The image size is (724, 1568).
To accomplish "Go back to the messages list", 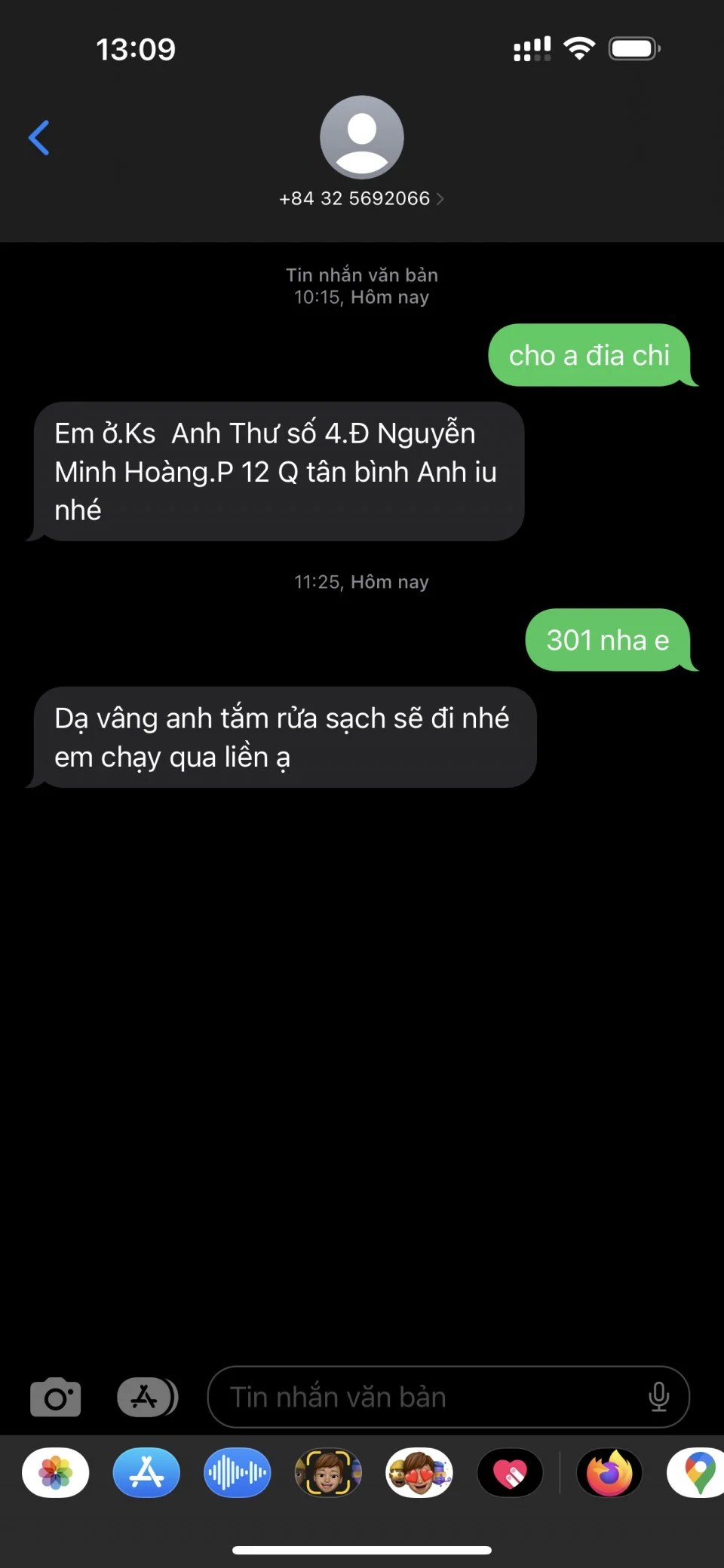I will 39,138.
